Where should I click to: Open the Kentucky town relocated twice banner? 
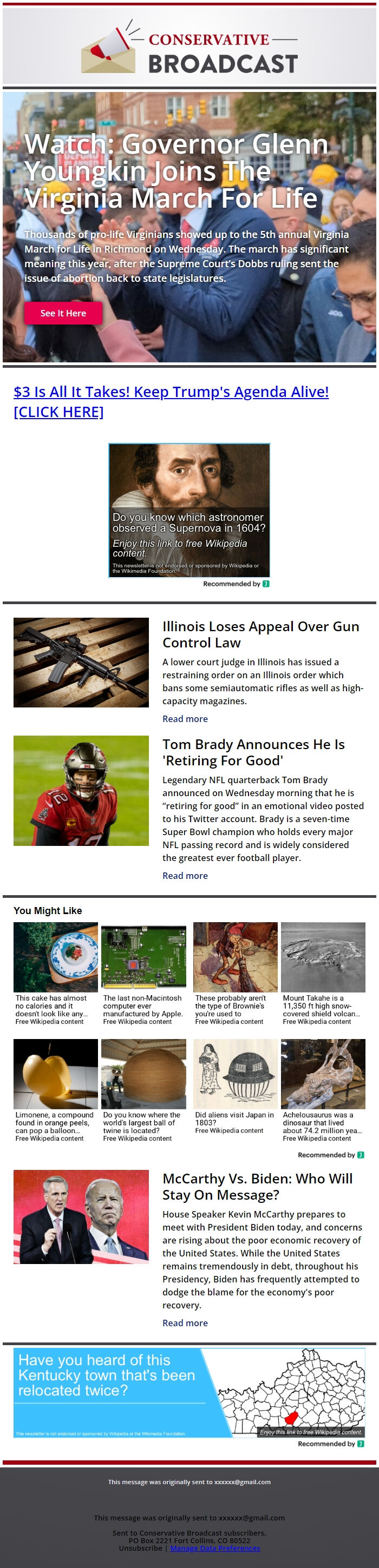click(x=189, y=1393)
